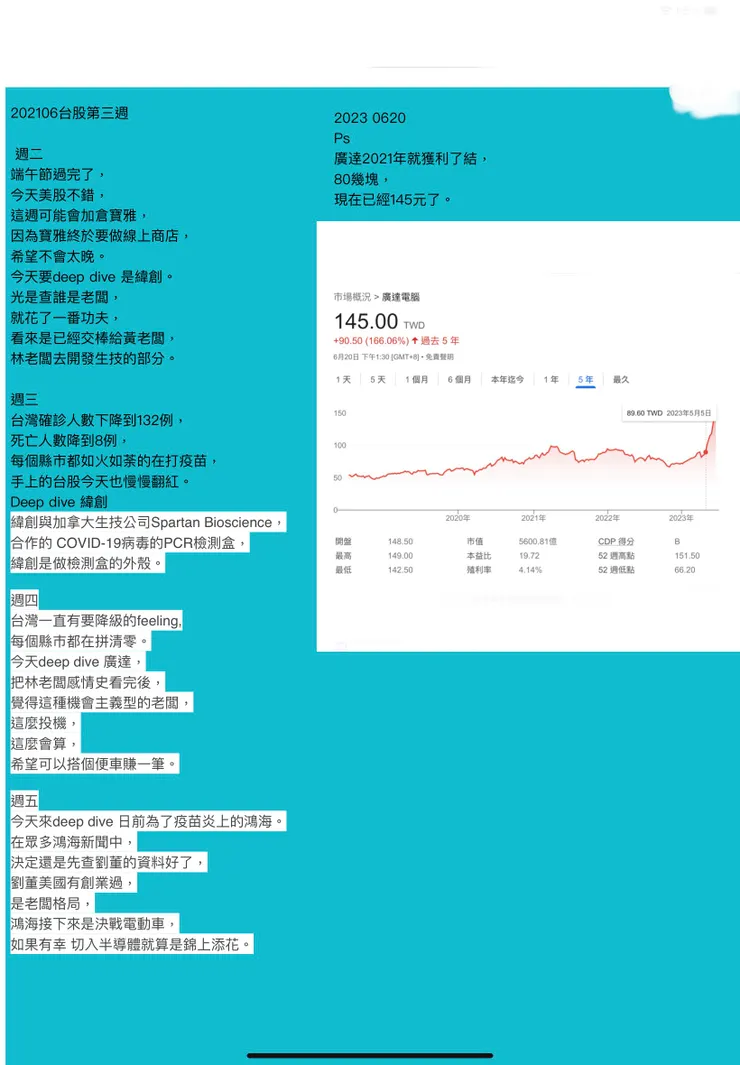Click the Wi-Fi status icon
The image size is (740, 1065).
(665, 8)
